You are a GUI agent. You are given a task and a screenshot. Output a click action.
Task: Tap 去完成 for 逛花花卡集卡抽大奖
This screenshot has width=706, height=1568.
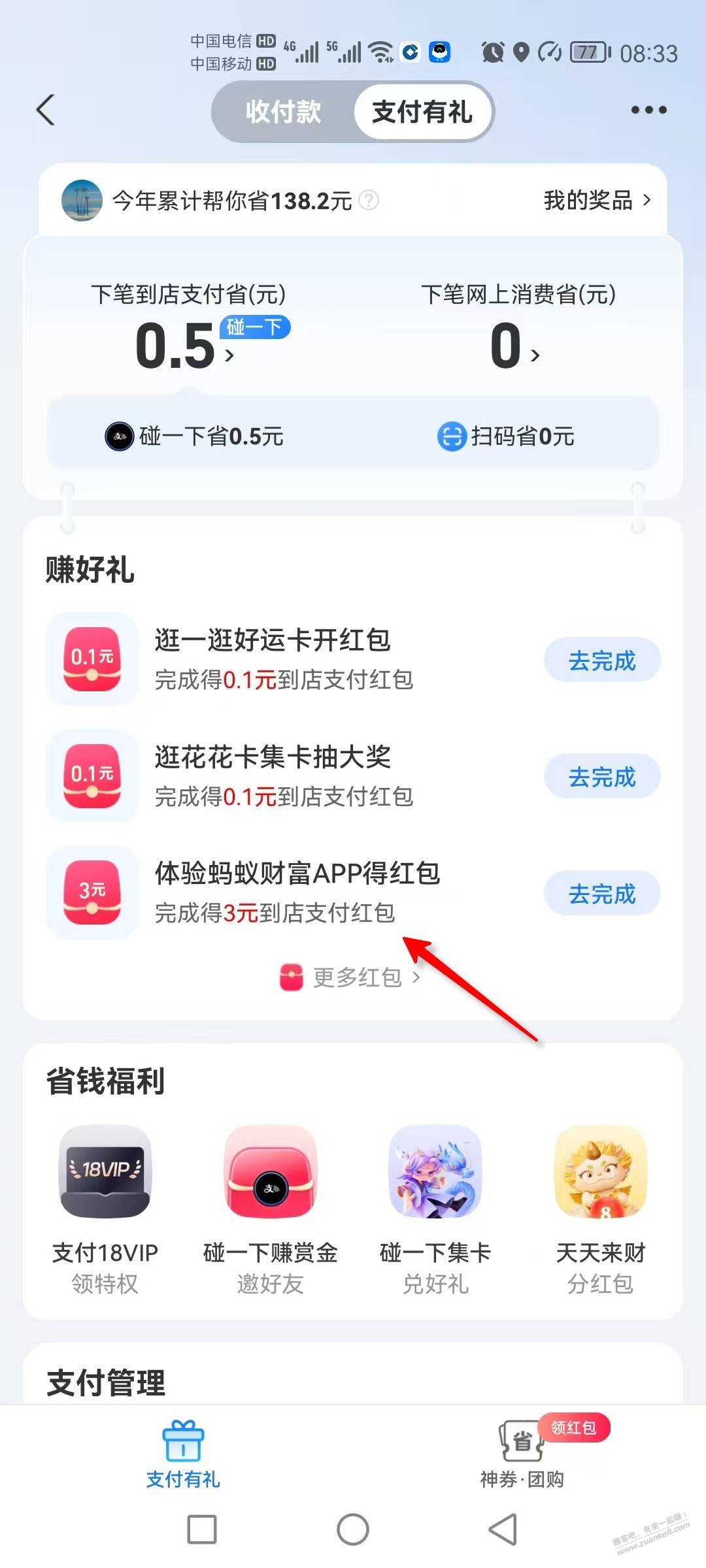tap(601, 777)
